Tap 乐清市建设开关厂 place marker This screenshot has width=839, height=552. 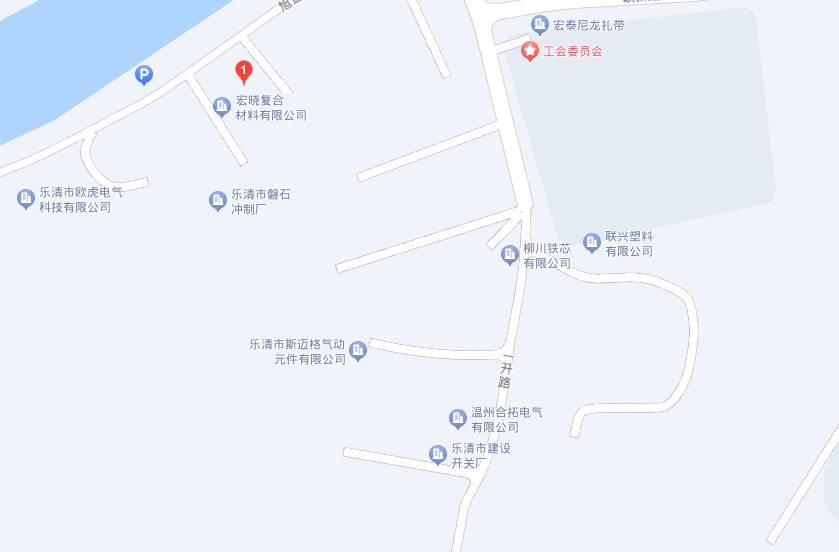point(438,454)
